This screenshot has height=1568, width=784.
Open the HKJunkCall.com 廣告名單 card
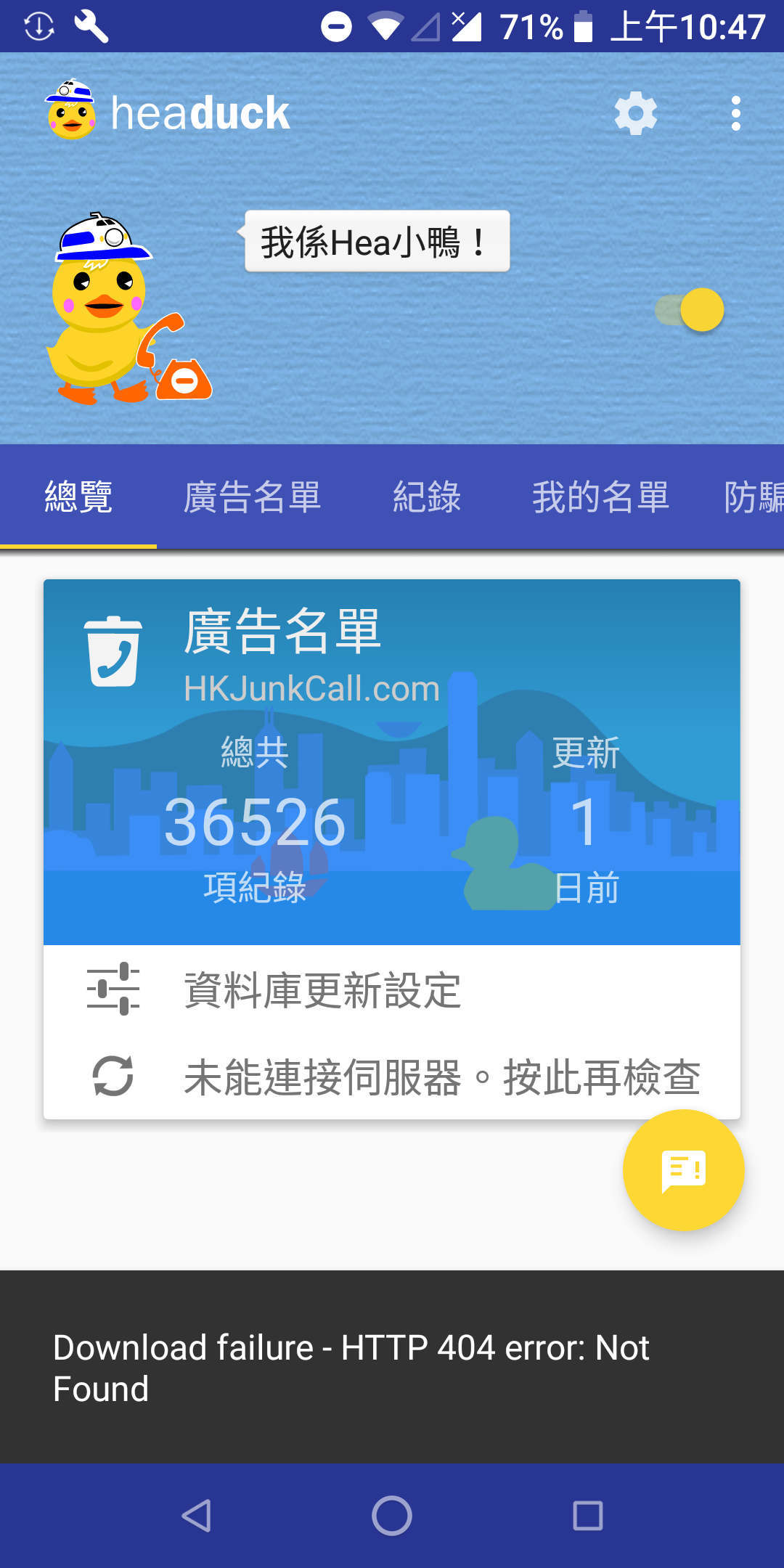[392, 762]
